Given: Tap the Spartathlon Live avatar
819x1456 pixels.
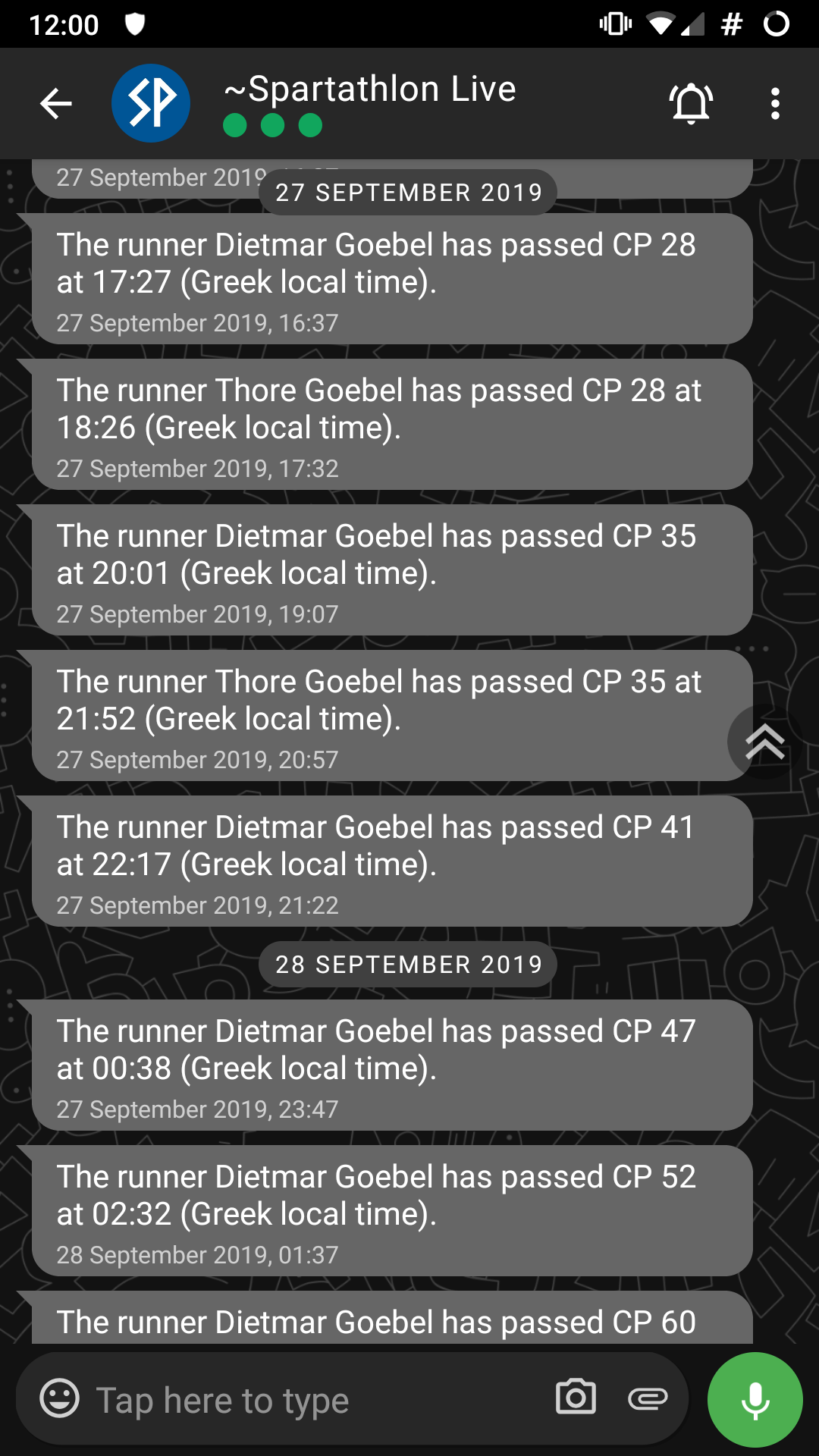Looking at the screenshot, I should coord(151,103).
